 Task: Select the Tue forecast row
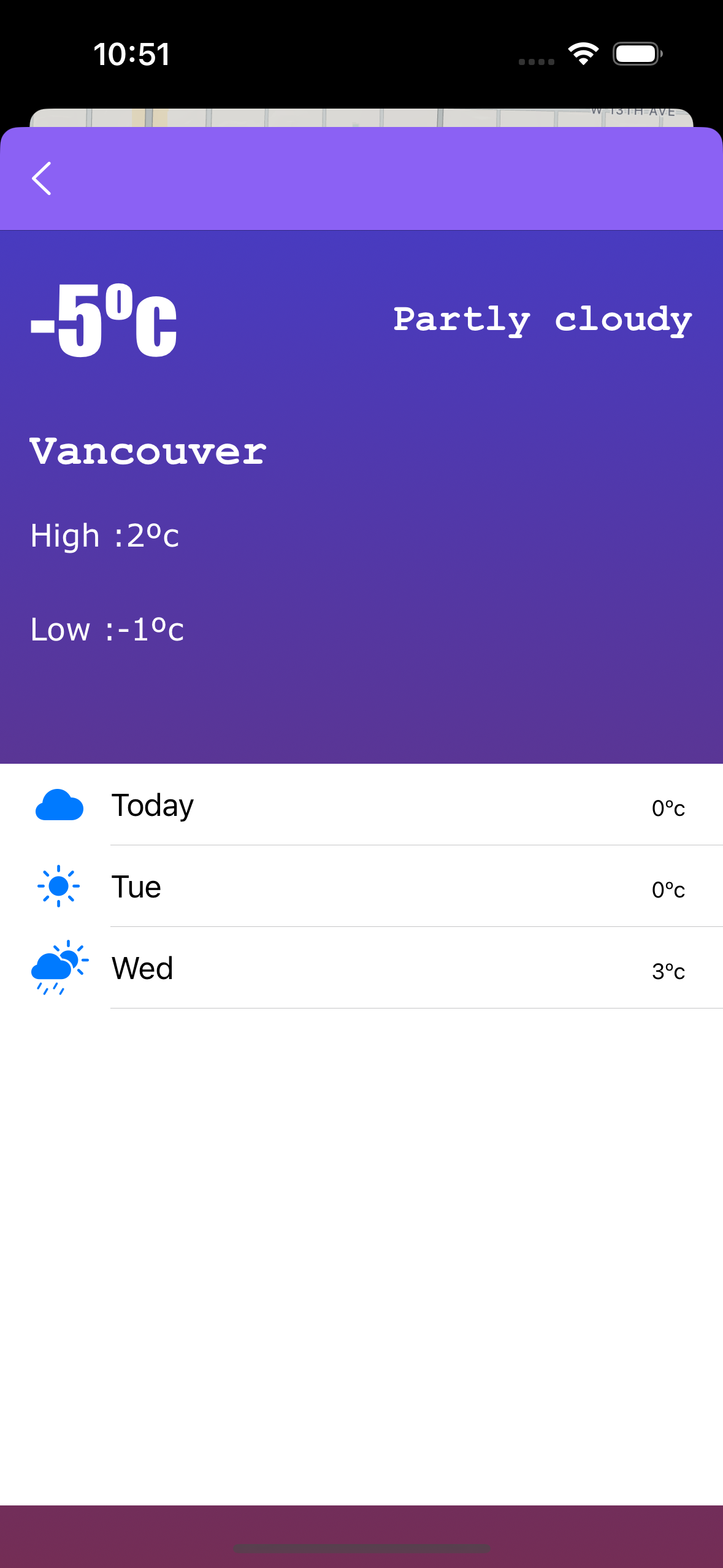tap(362, 886)
